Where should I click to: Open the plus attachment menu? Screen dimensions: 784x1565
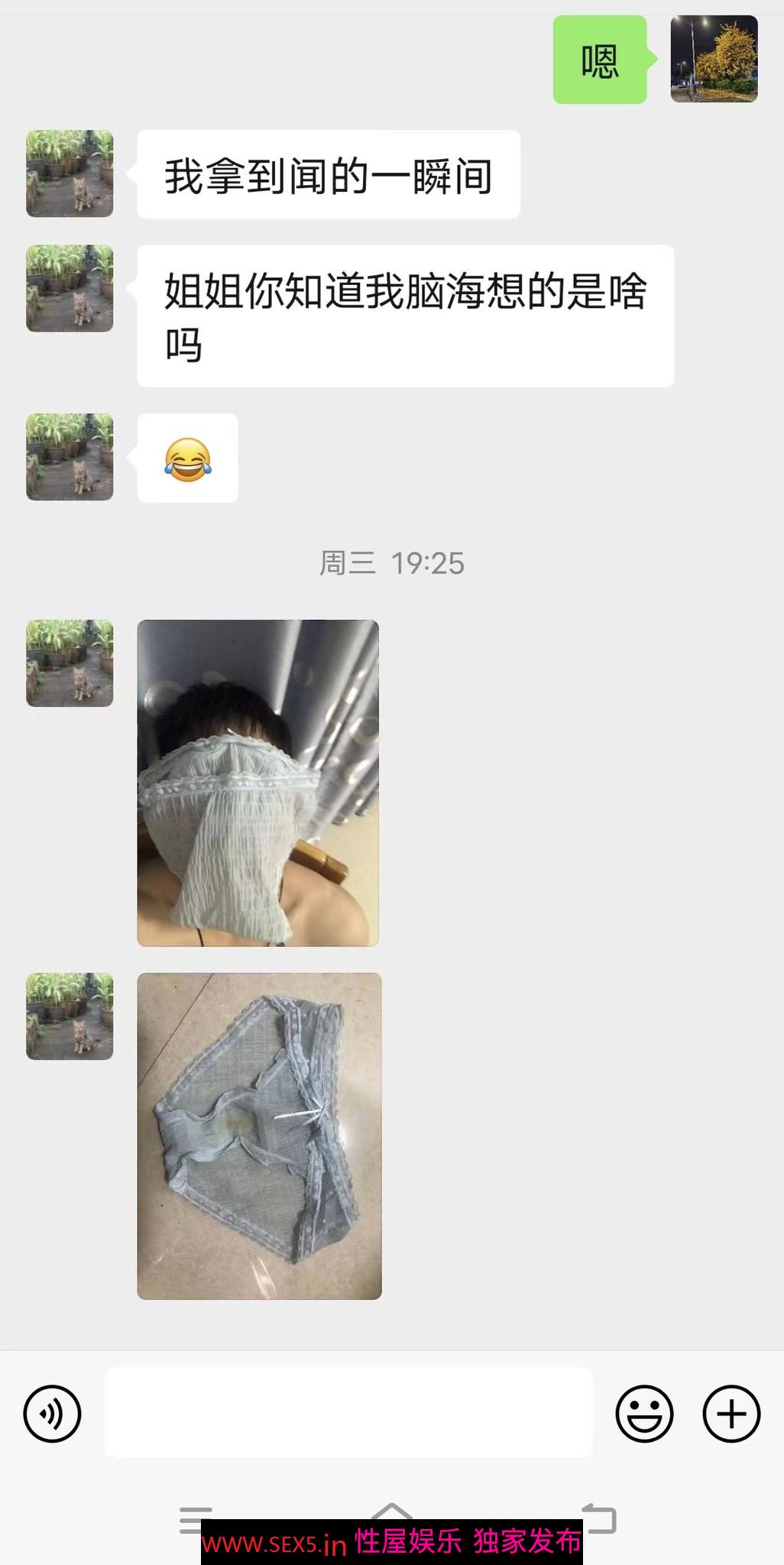(x=731, y=1414)
